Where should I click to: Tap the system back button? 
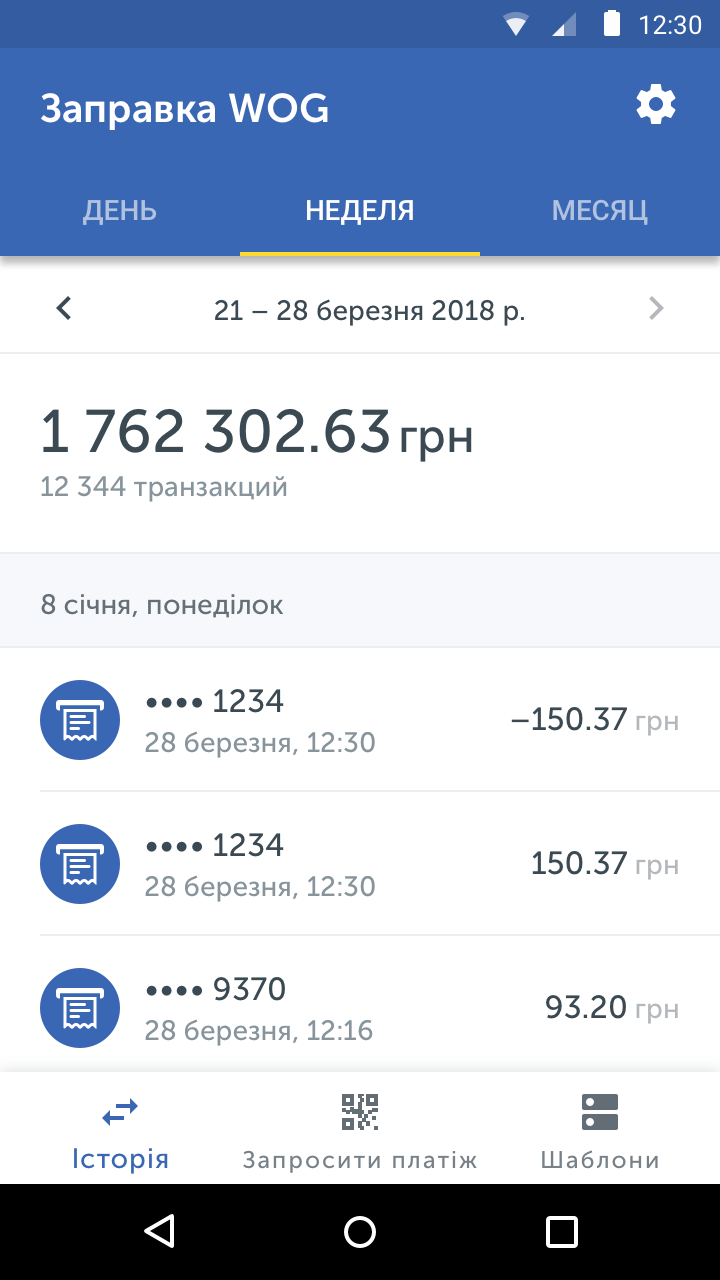click(159, 1232)
